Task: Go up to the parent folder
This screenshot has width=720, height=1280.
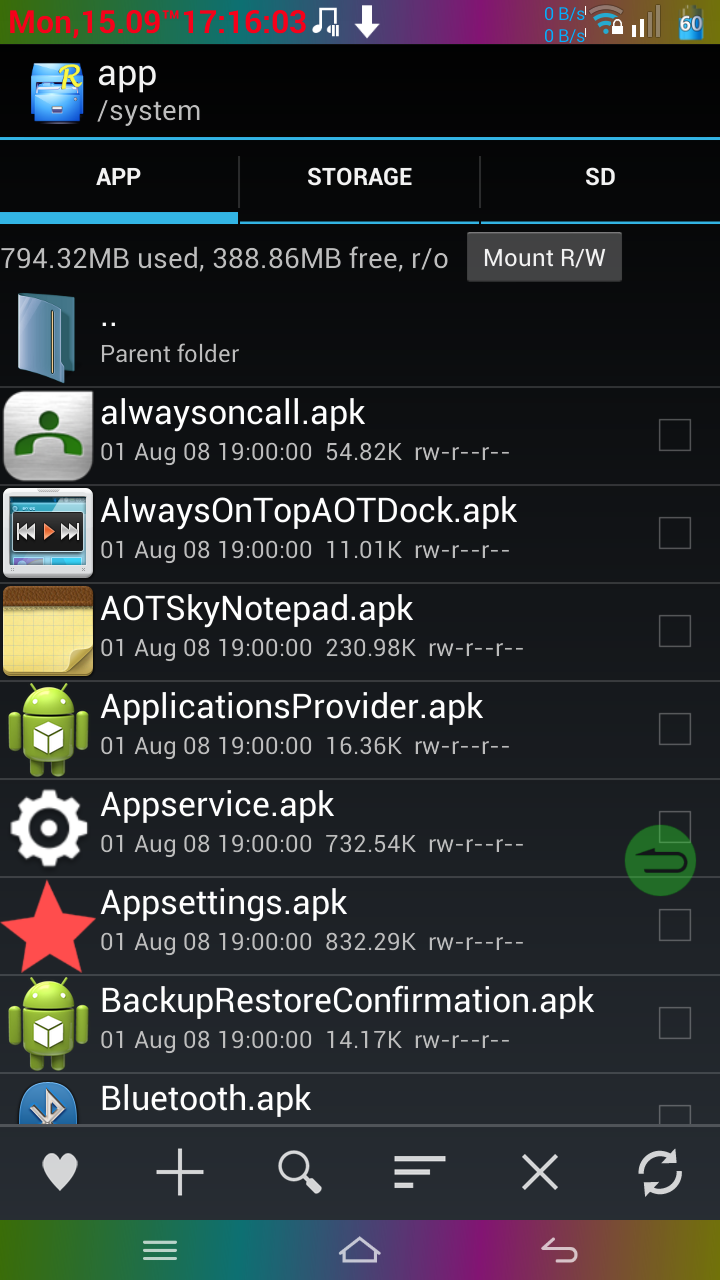Action: coord(170,336)
